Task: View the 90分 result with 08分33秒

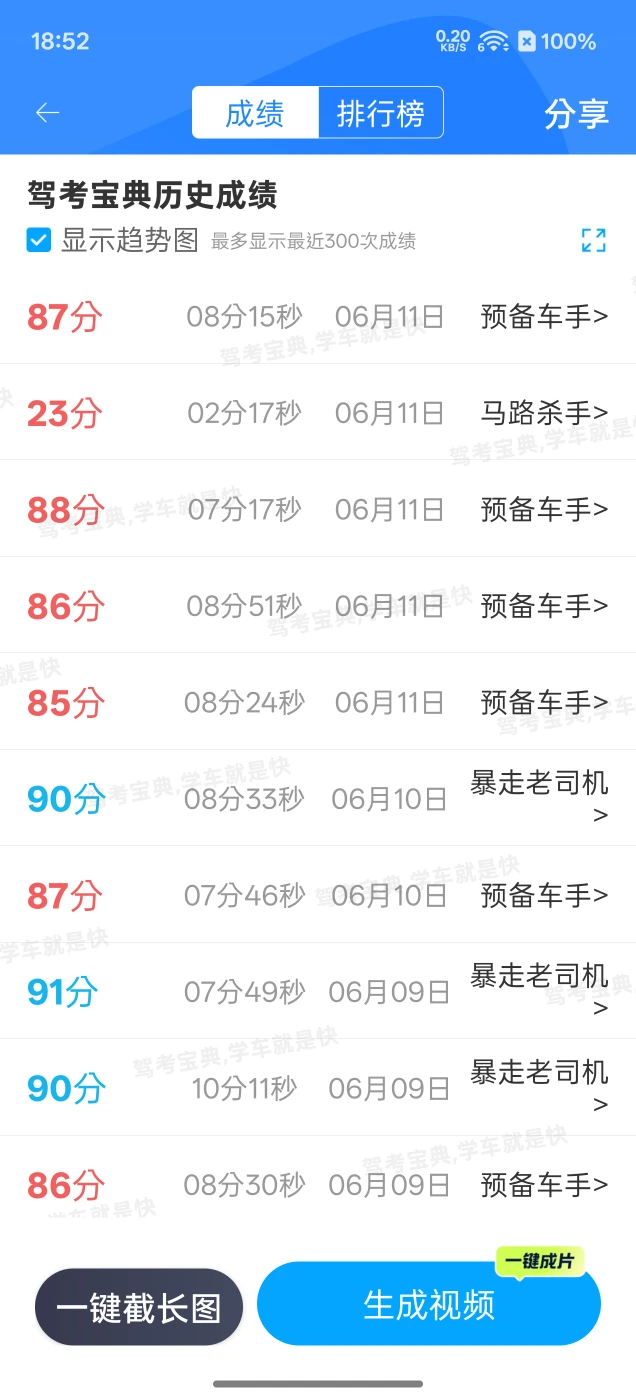Action: [x=318, y=798]
